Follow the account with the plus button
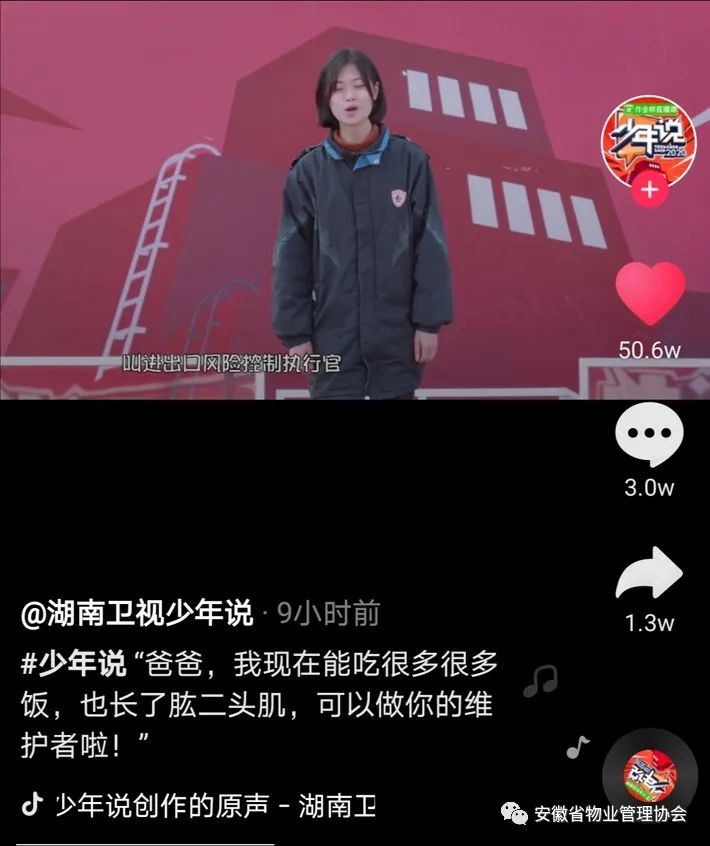The image size is (710, 846). click(x=649, y=190)
